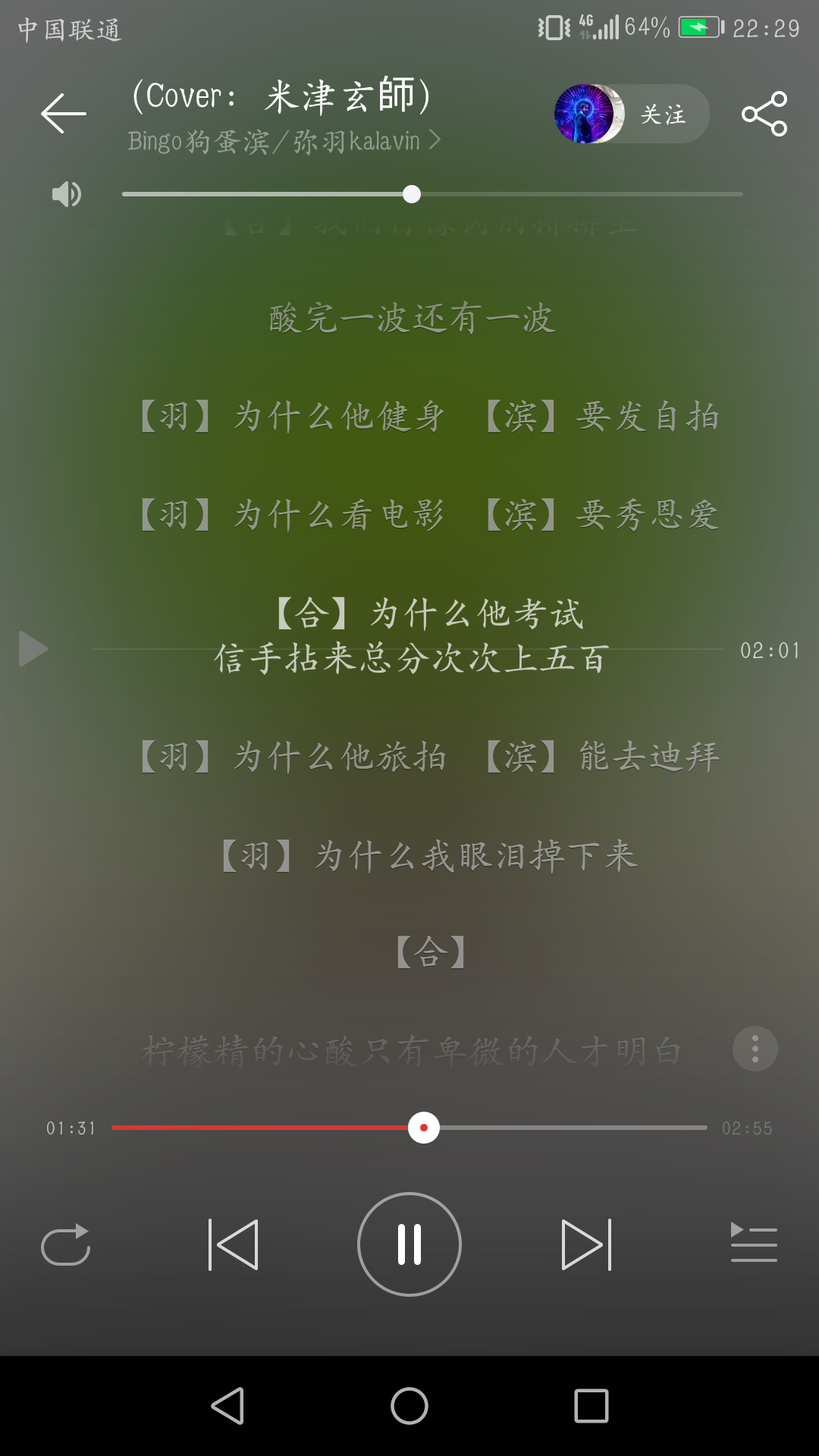Follow the artist with 关注 button

662,115
